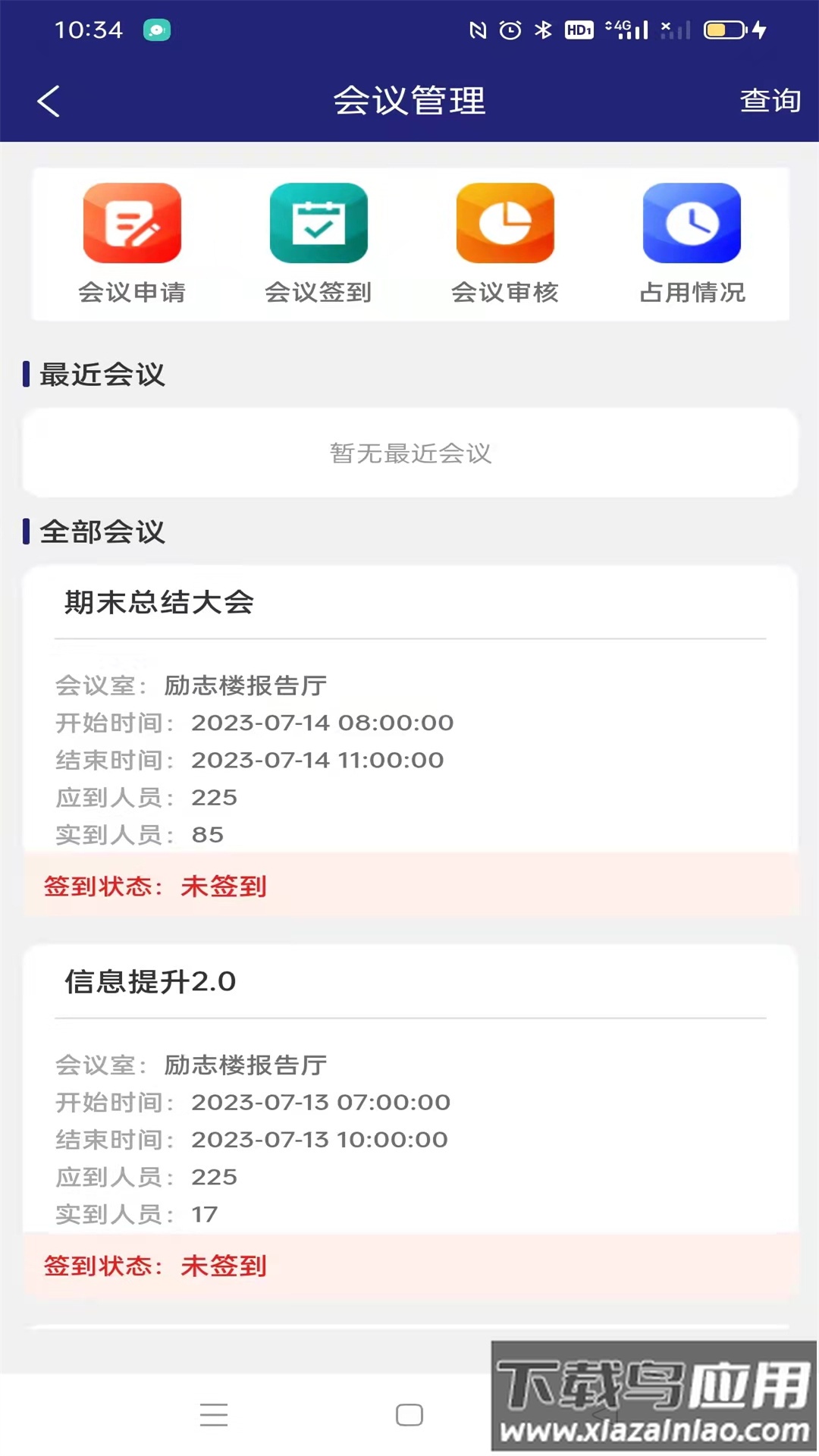Open the 期末总结大会 meeting card
This screenshot has height=1456, width=819.
[158, 604]
